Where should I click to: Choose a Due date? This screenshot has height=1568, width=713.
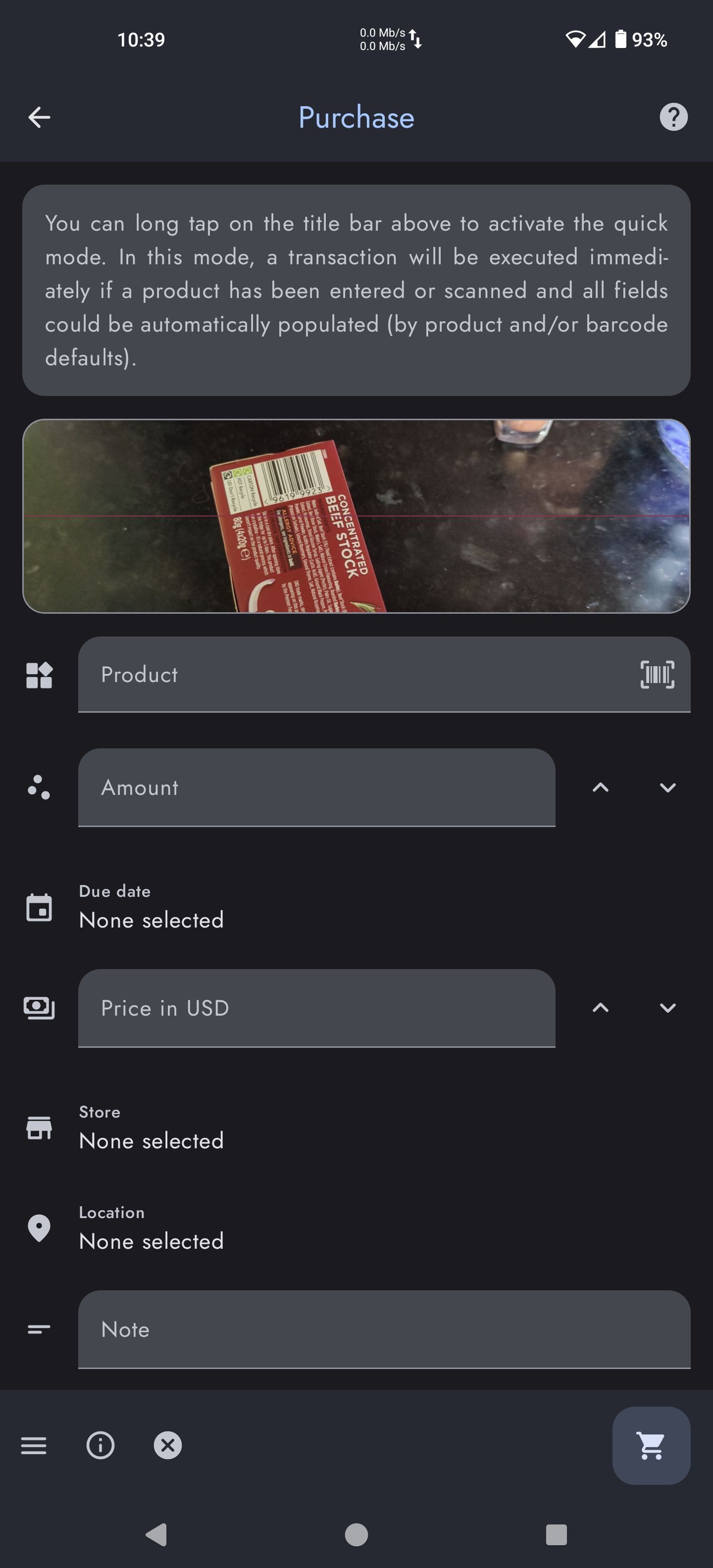tap(152, 908)
